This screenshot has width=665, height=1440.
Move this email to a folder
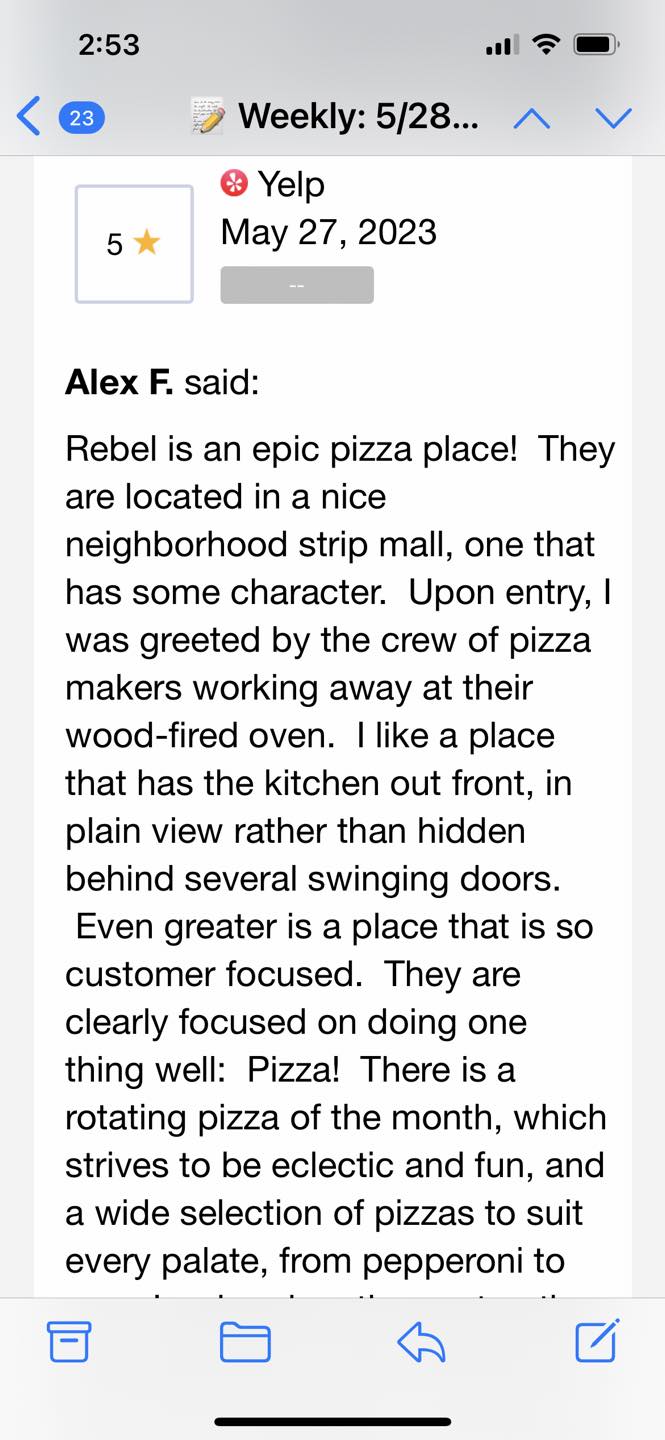[x=245, y=1342]
